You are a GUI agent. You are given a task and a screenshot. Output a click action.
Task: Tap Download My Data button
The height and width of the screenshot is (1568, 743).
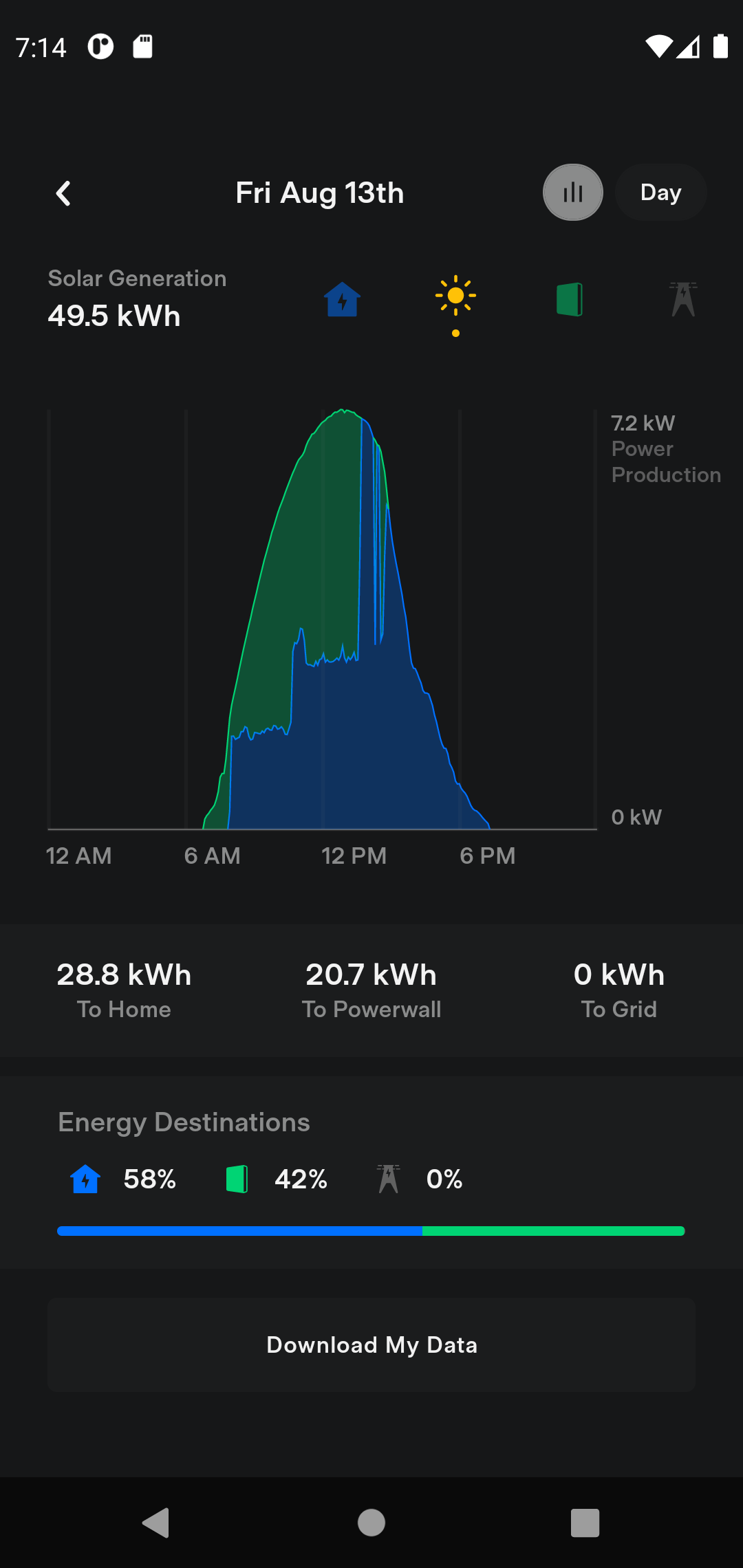(371, 1345)
